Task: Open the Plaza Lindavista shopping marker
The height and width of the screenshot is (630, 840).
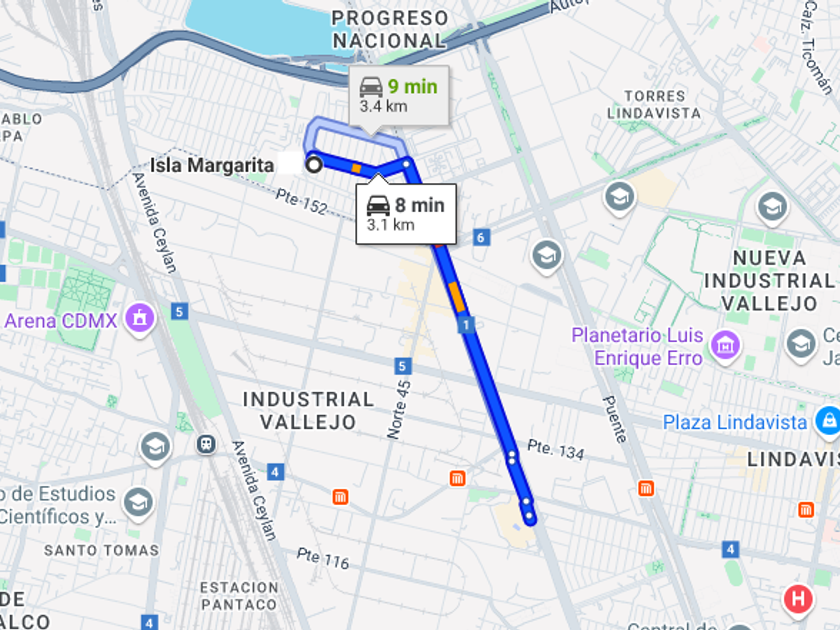Action: [x=827, y=422]
